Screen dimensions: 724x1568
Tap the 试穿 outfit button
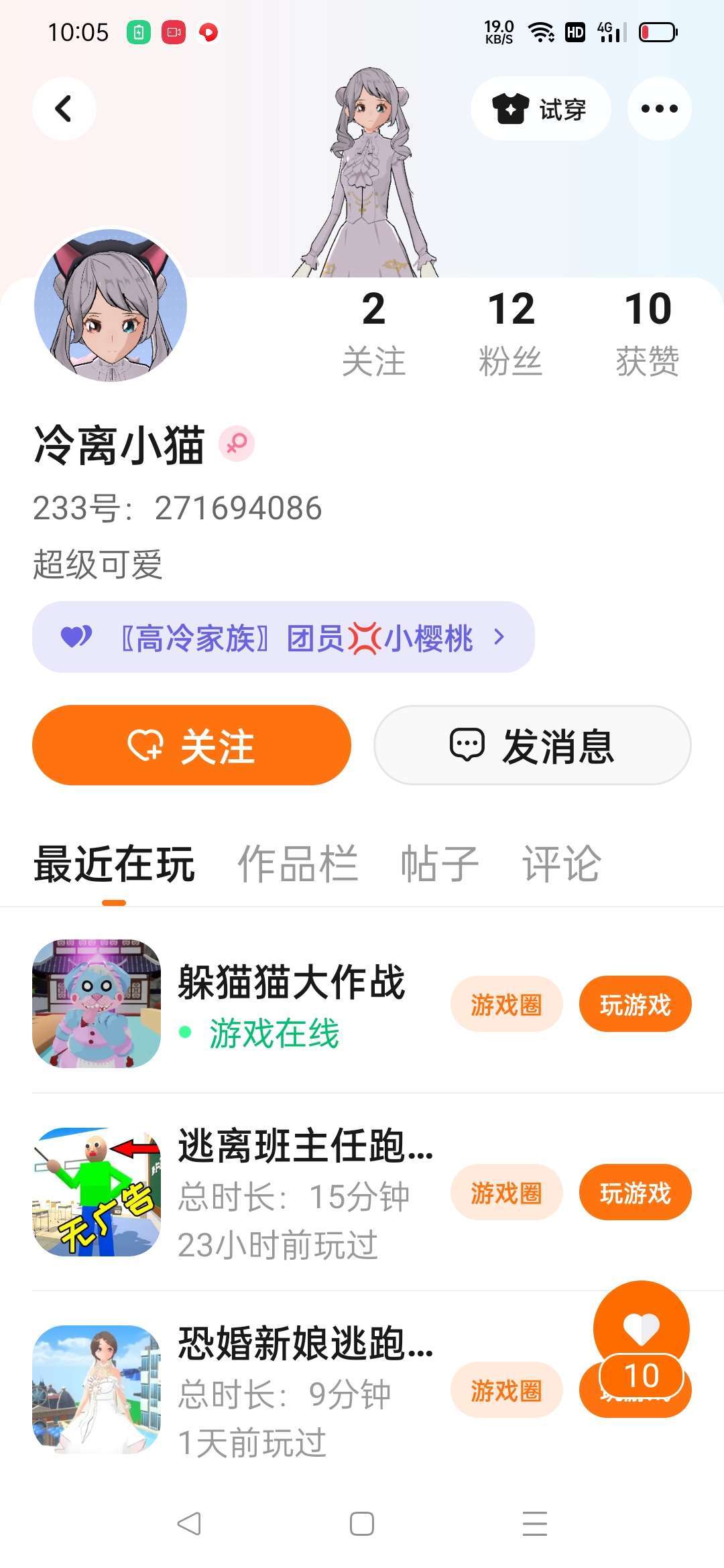(x=540, y=109)
